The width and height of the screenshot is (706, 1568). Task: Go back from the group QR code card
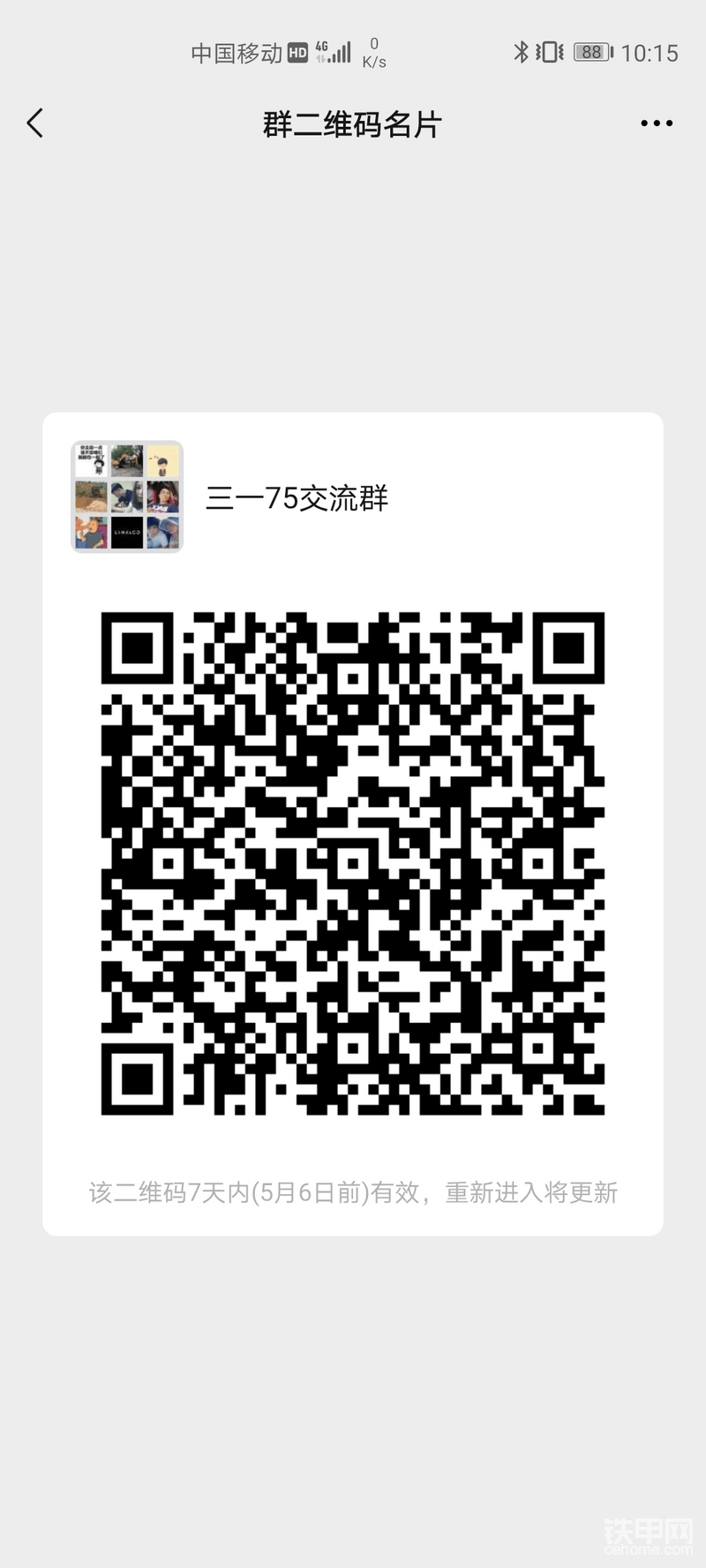(35, 123)
